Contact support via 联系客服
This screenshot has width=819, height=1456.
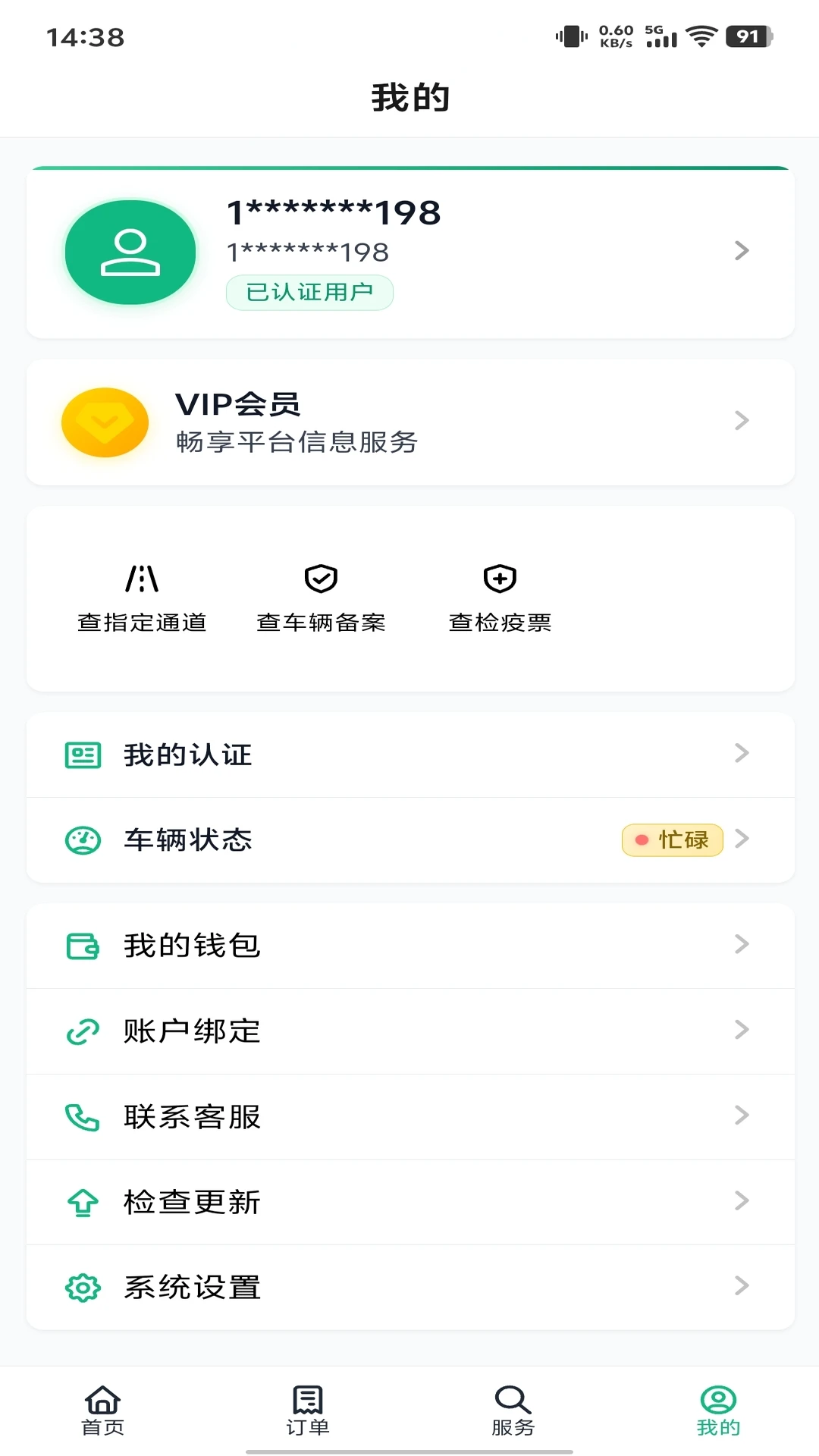click(409, 1116)
